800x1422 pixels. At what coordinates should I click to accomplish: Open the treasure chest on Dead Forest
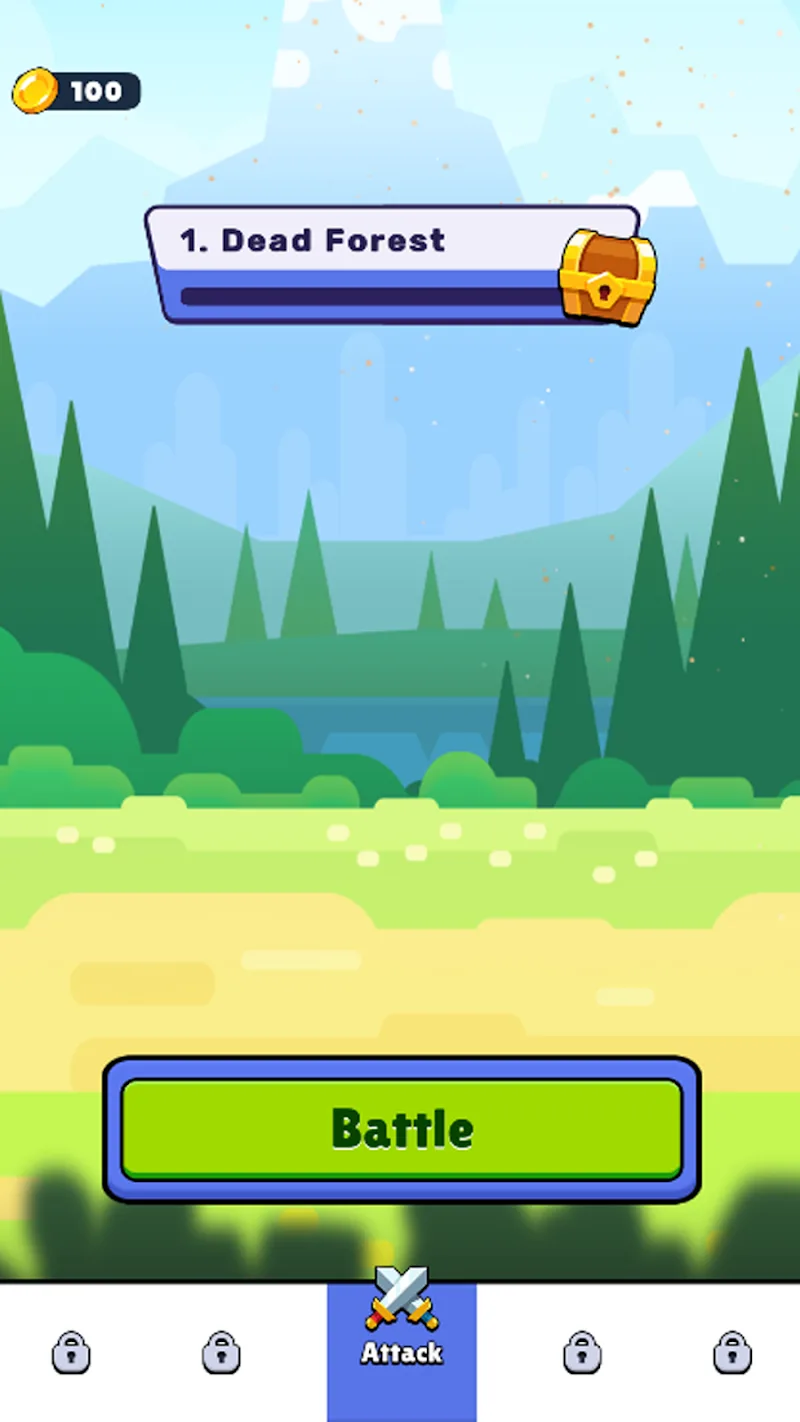pyautogui.click(x=607, y=276)
